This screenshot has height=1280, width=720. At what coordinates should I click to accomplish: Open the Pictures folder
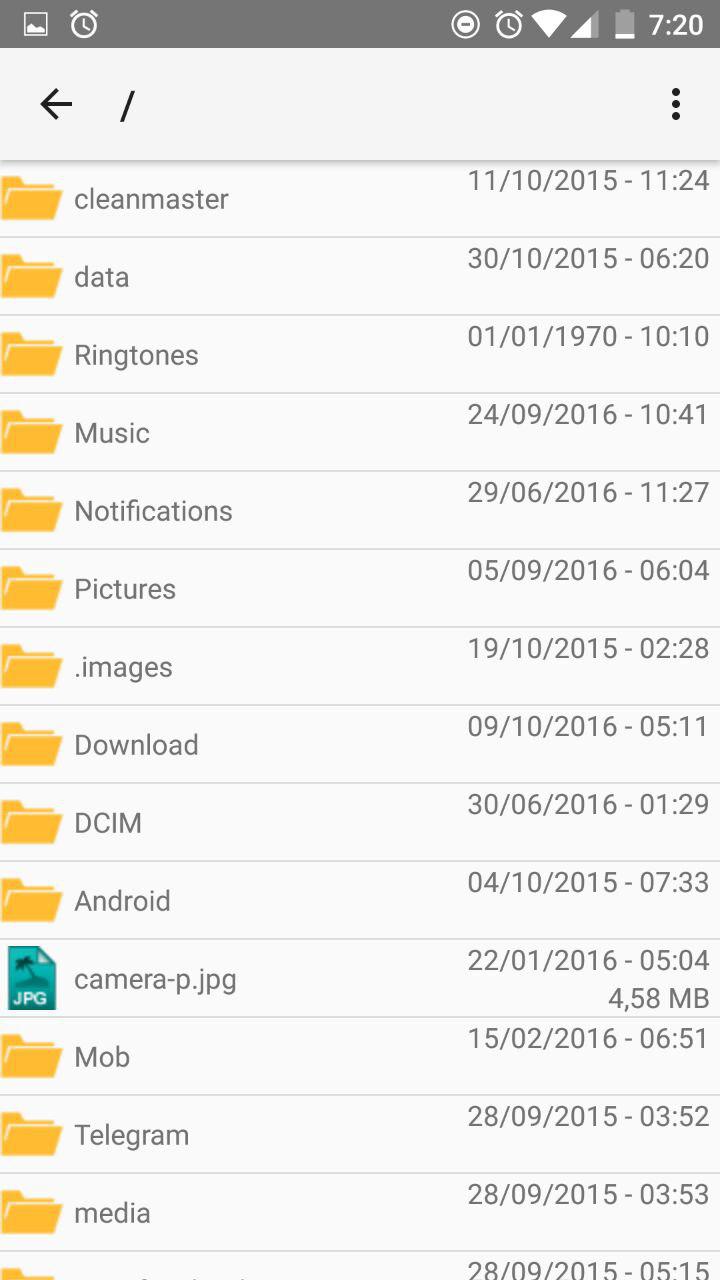click(x=125, y=589)
